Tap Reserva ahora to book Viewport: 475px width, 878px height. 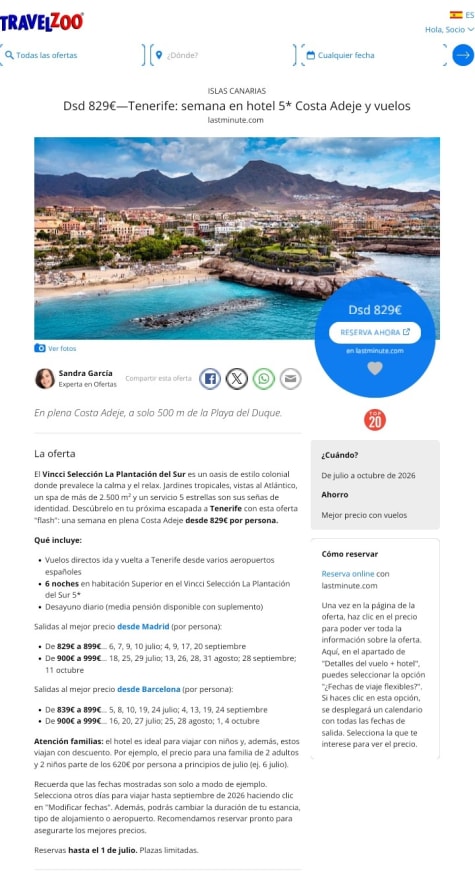pyautogui.click(x=375, y=332)
